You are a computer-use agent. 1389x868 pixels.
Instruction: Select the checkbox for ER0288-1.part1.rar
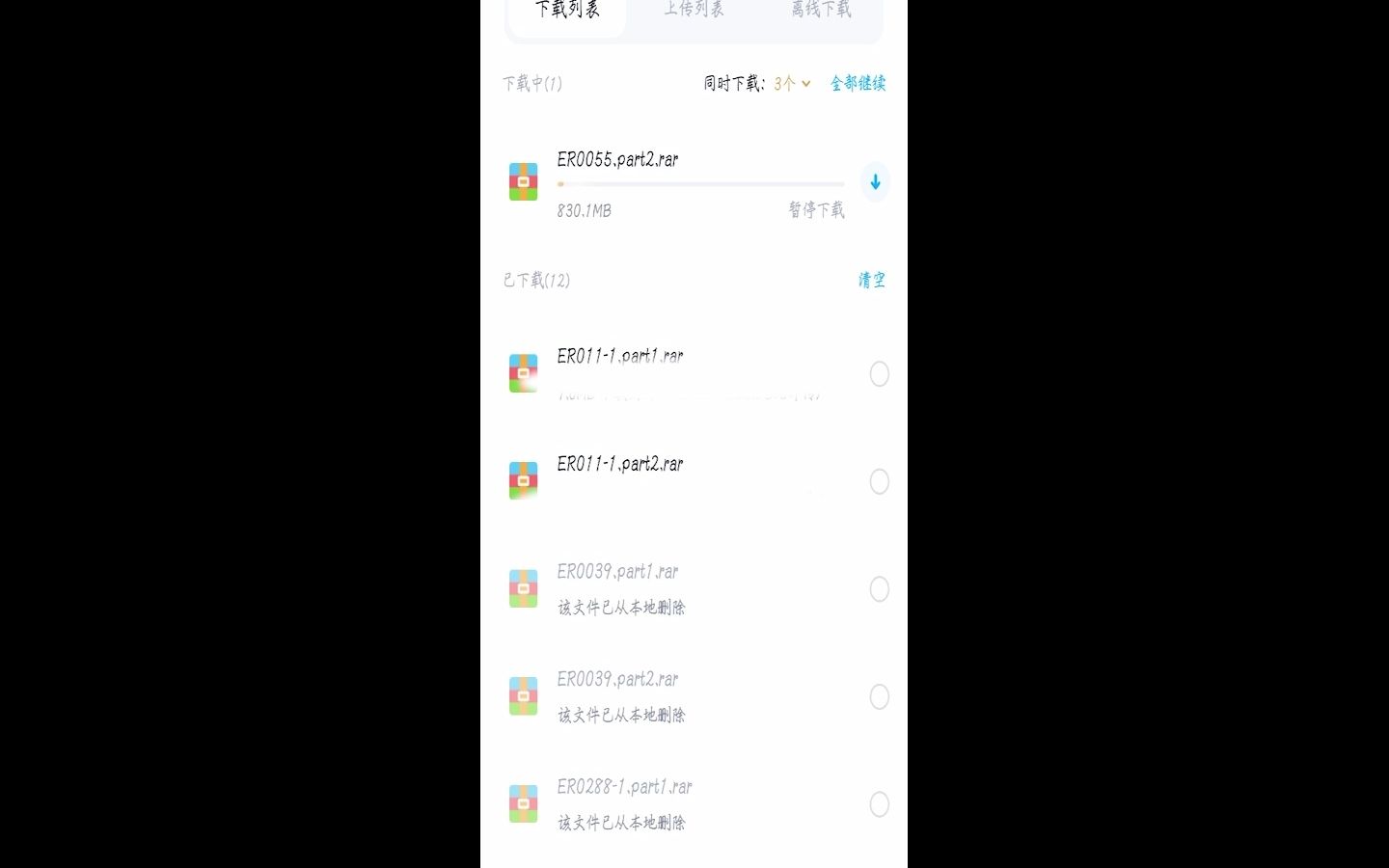click(x=879, y=804)
